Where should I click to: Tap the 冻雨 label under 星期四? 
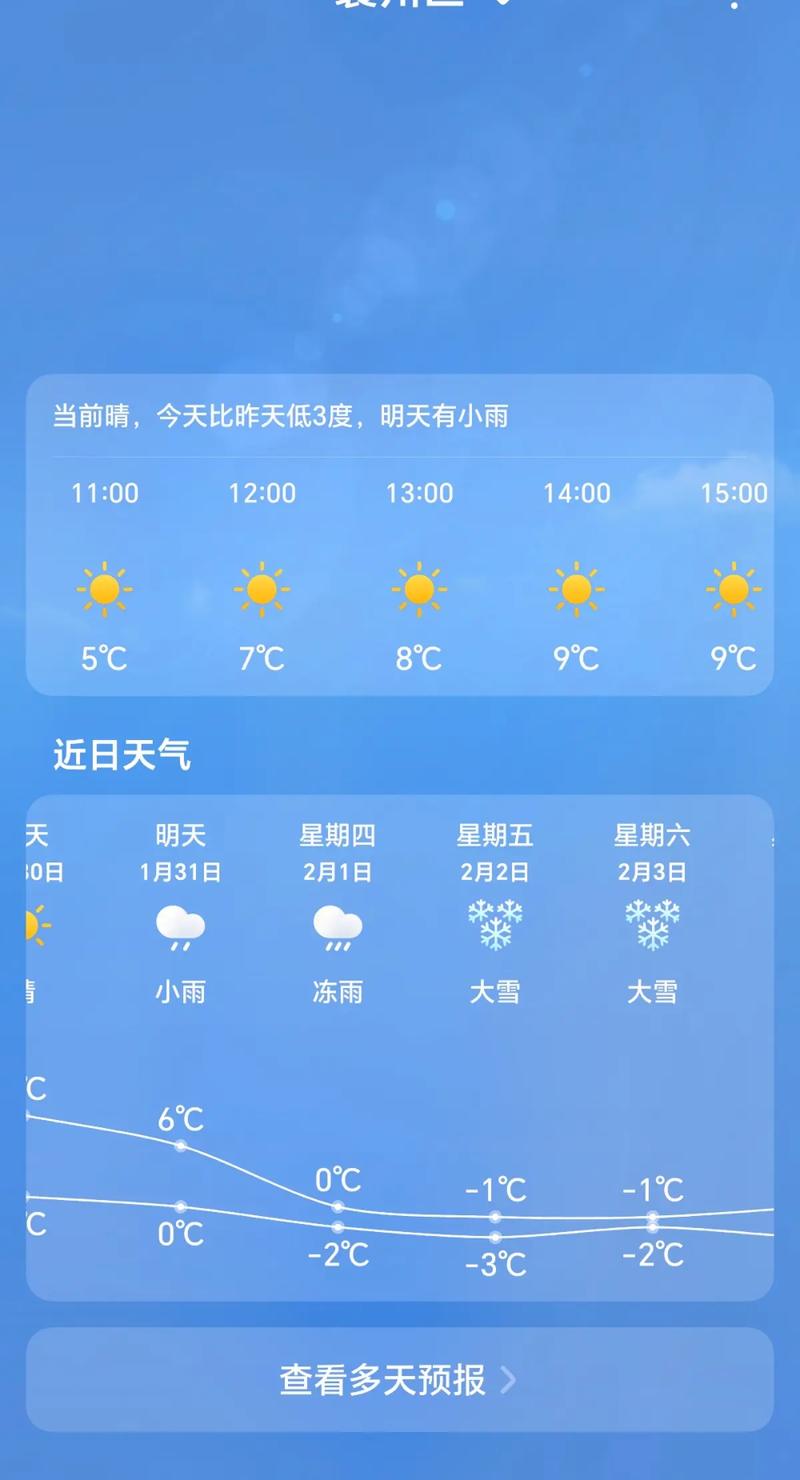(338, 991)
